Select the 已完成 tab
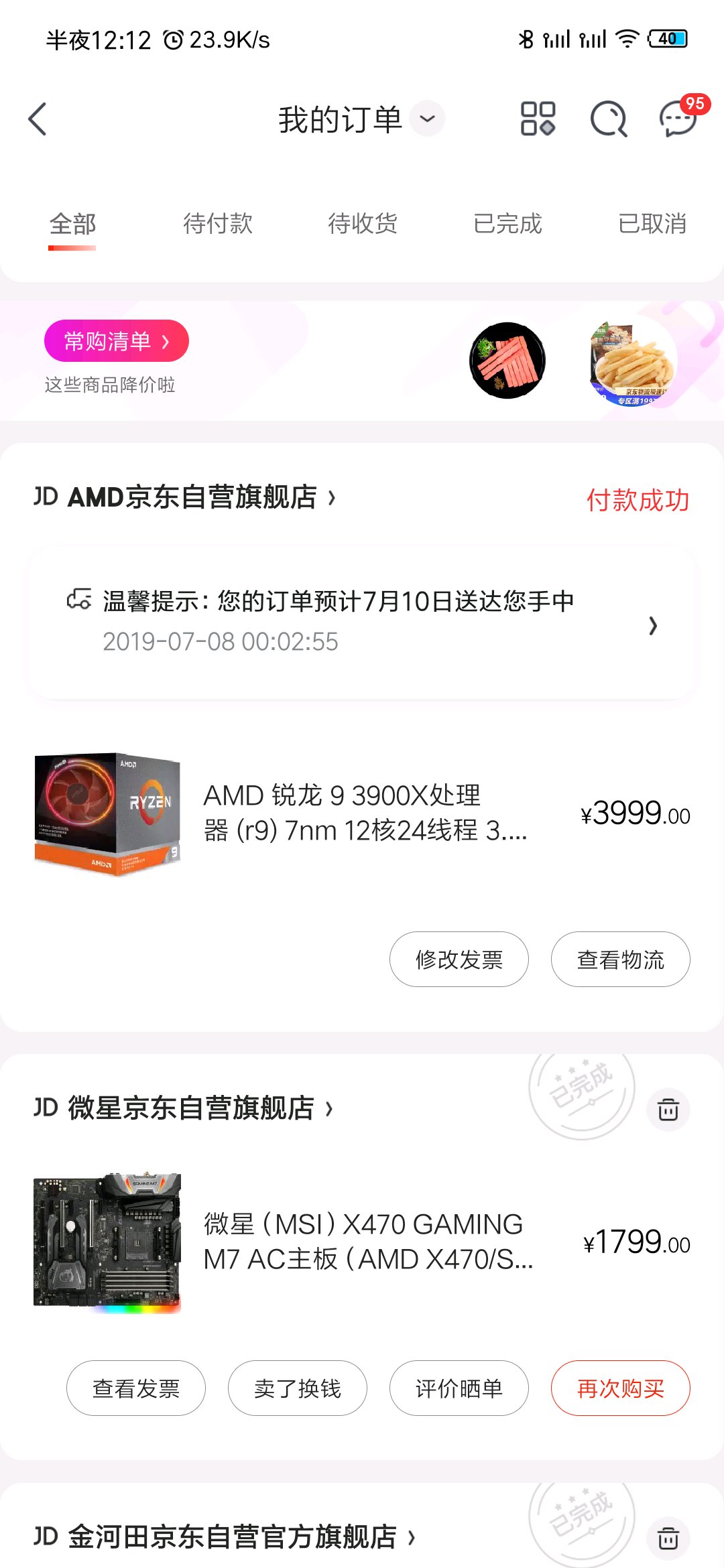 click(507, 224)
